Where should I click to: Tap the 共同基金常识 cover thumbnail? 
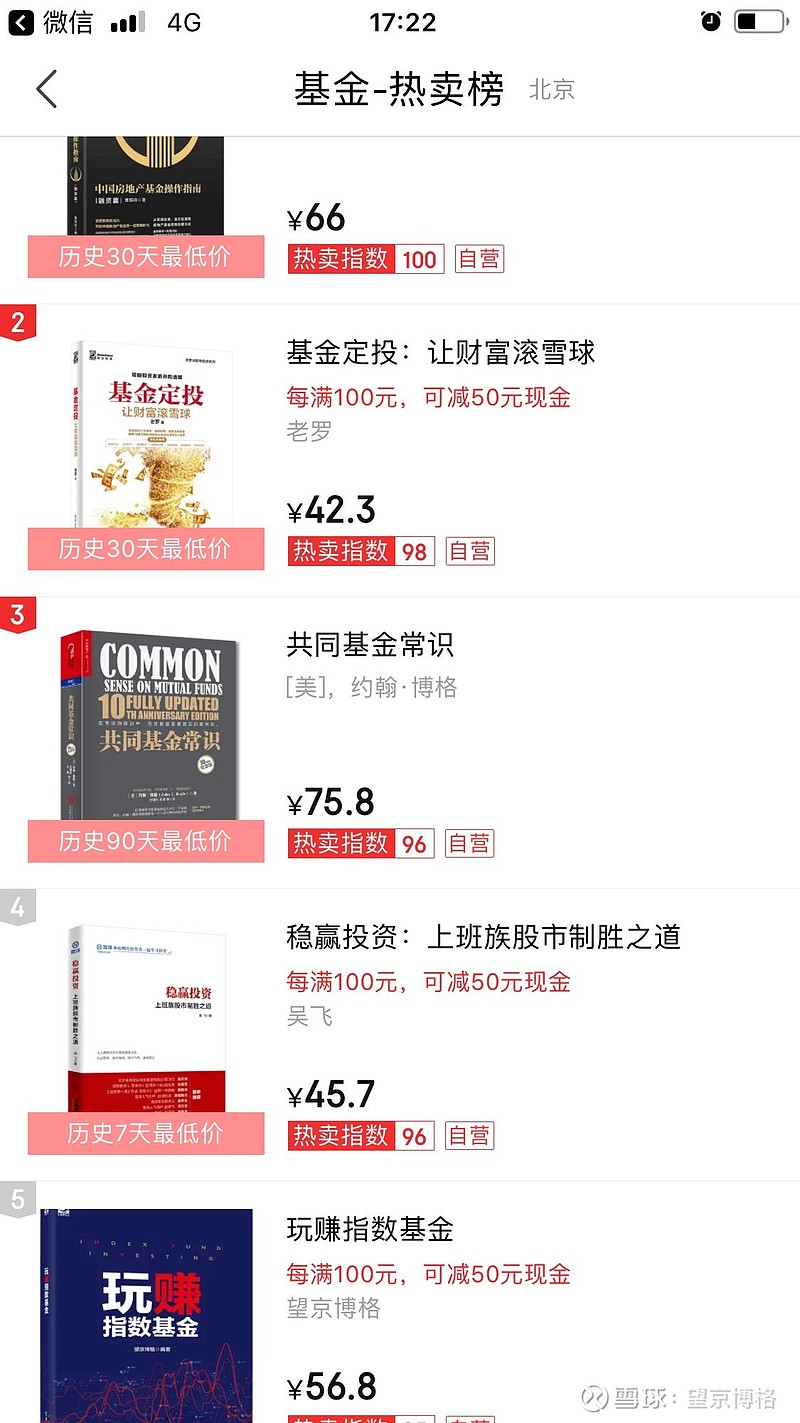(147, 727)
